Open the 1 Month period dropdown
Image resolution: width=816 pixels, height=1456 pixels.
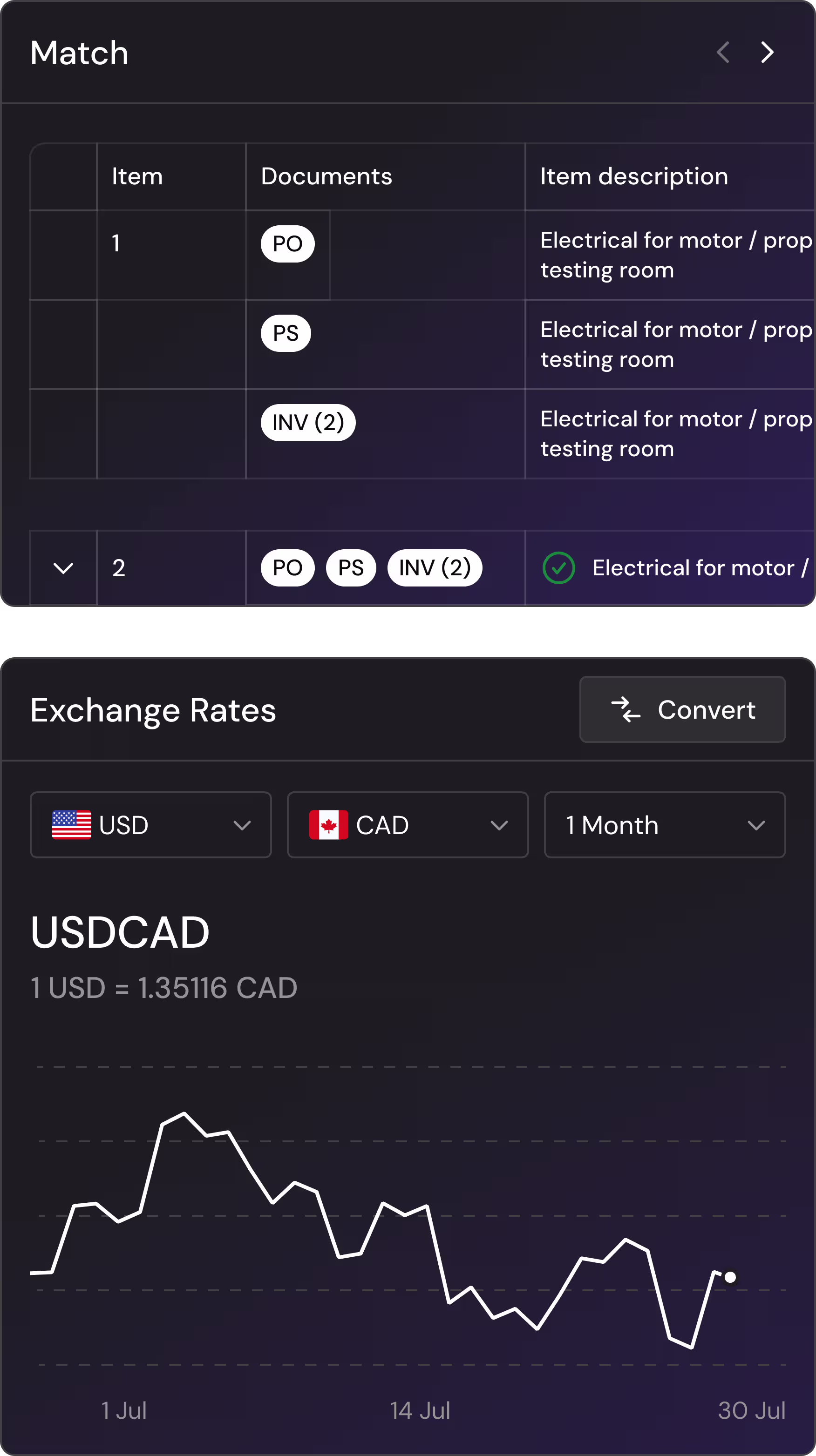pyautogui.click(x=665, y=825)
